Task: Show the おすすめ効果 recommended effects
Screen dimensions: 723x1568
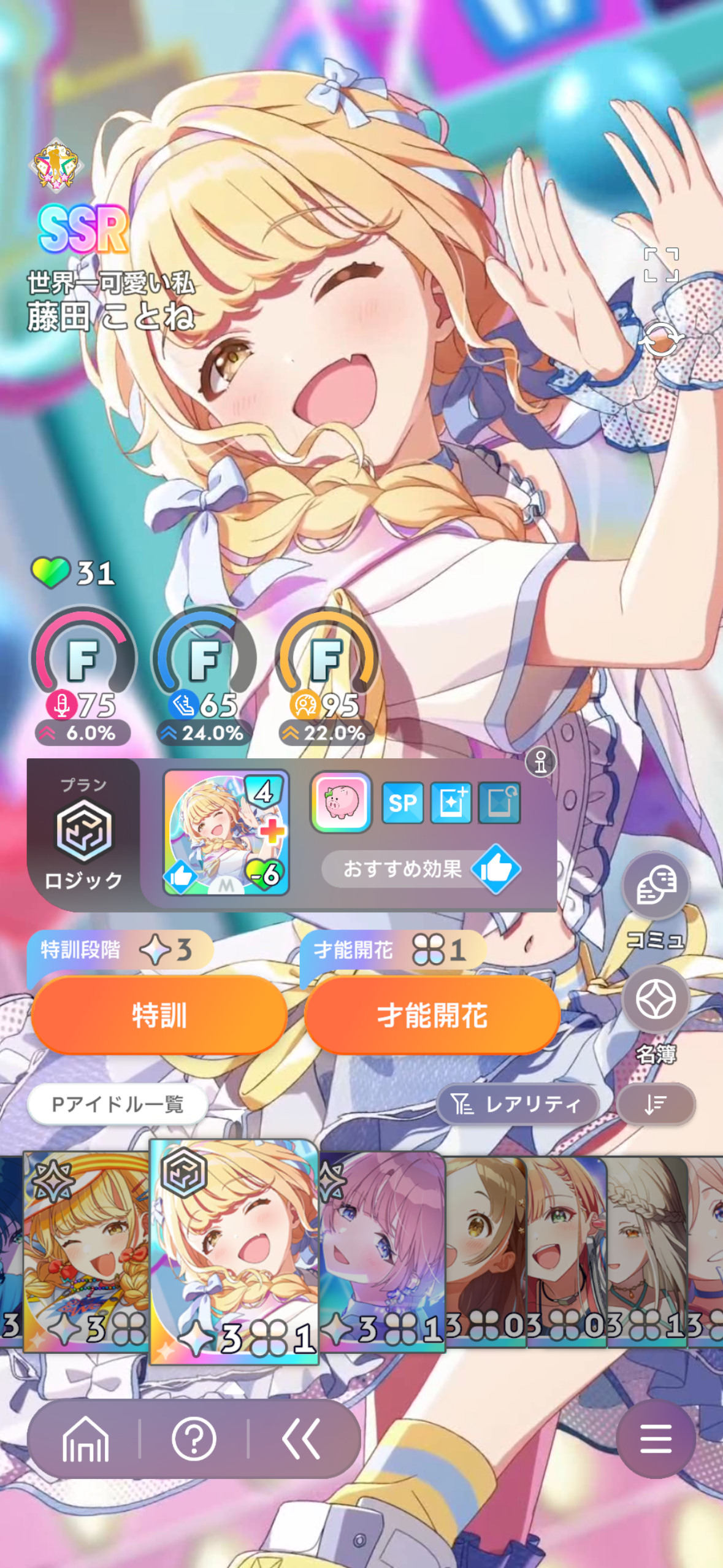Action: [422, 869]
